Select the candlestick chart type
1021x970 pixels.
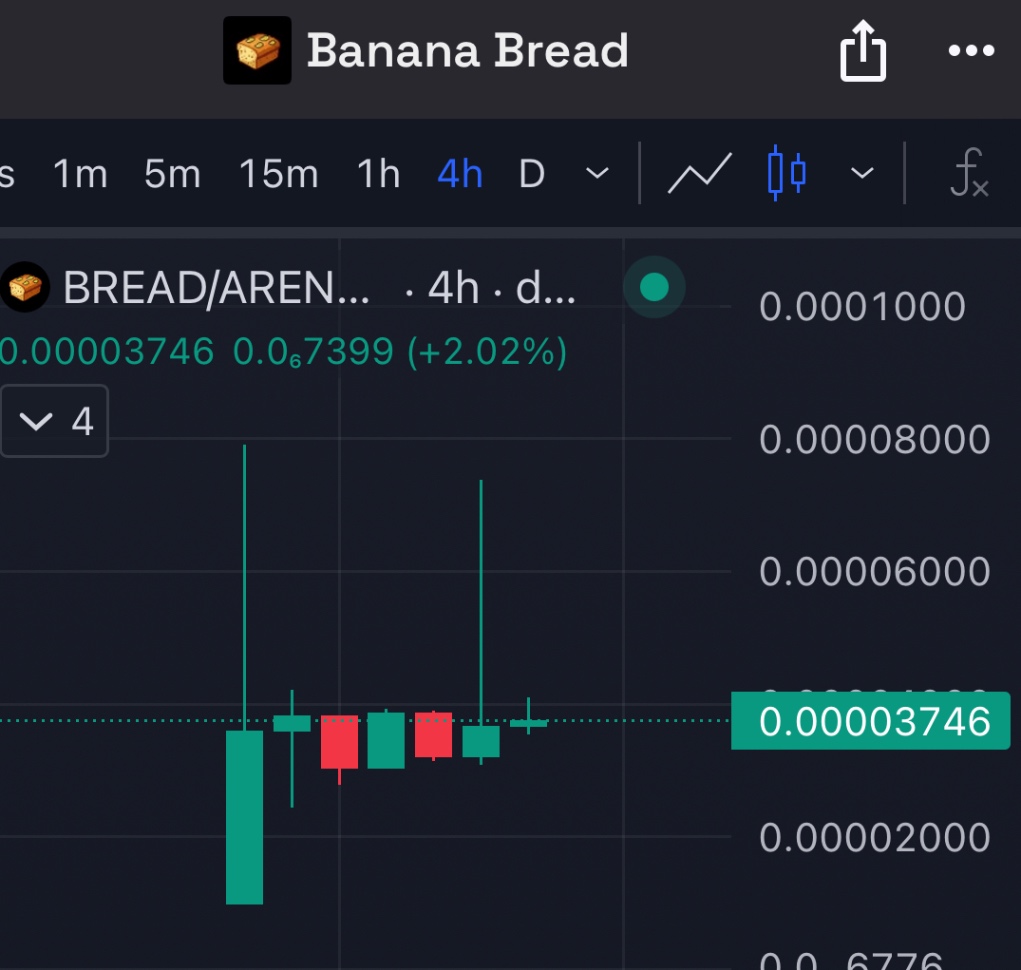click(x=786, y=174)
